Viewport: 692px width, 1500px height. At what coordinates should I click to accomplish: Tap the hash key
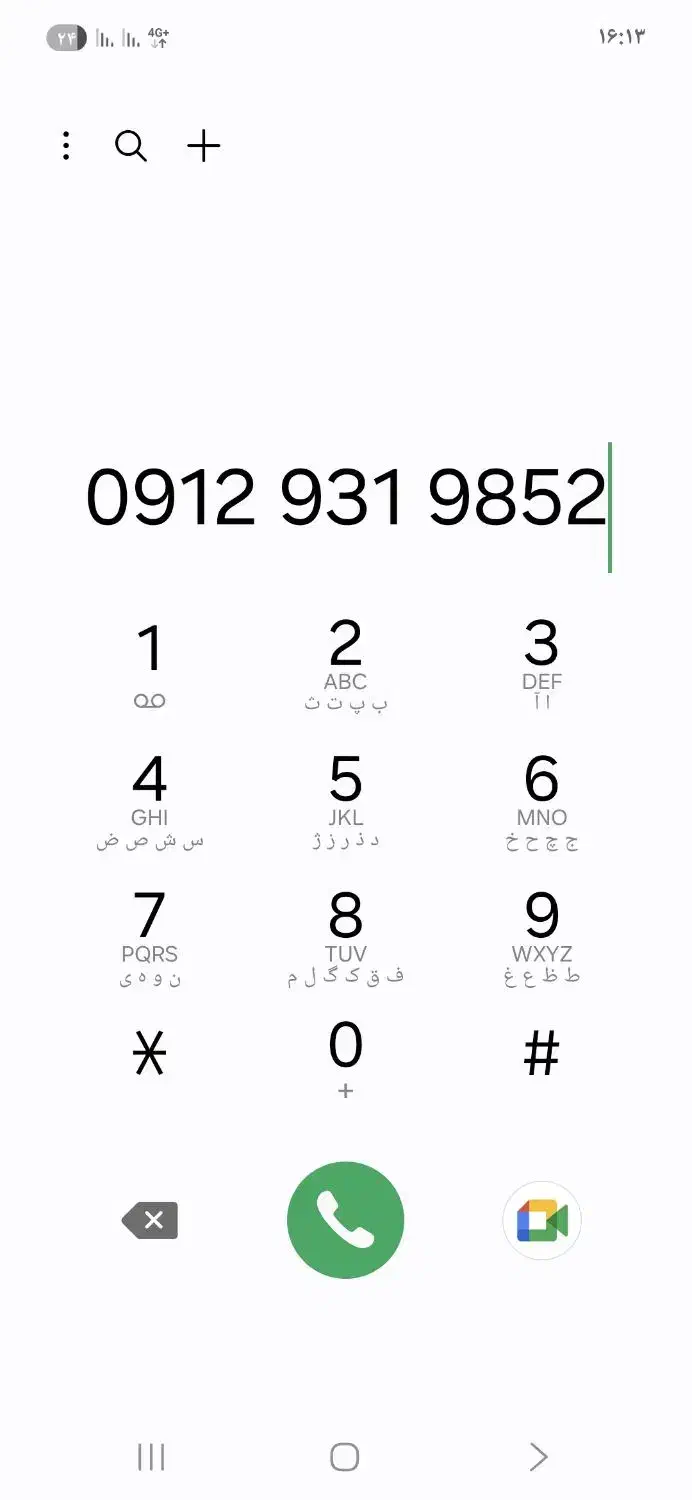pyautogui.click(x=541, y=1054)
